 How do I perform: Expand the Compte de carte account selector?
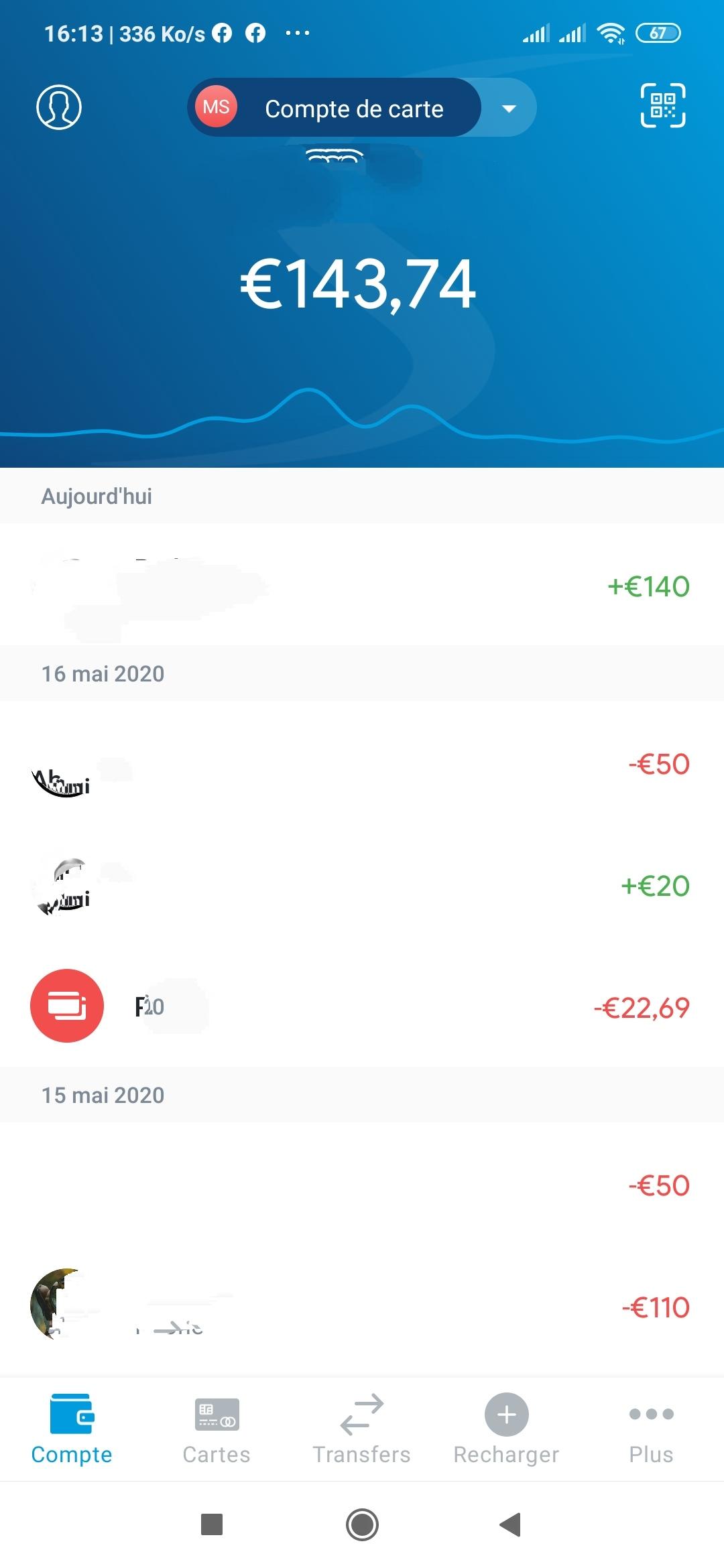(x=362, y=107)
